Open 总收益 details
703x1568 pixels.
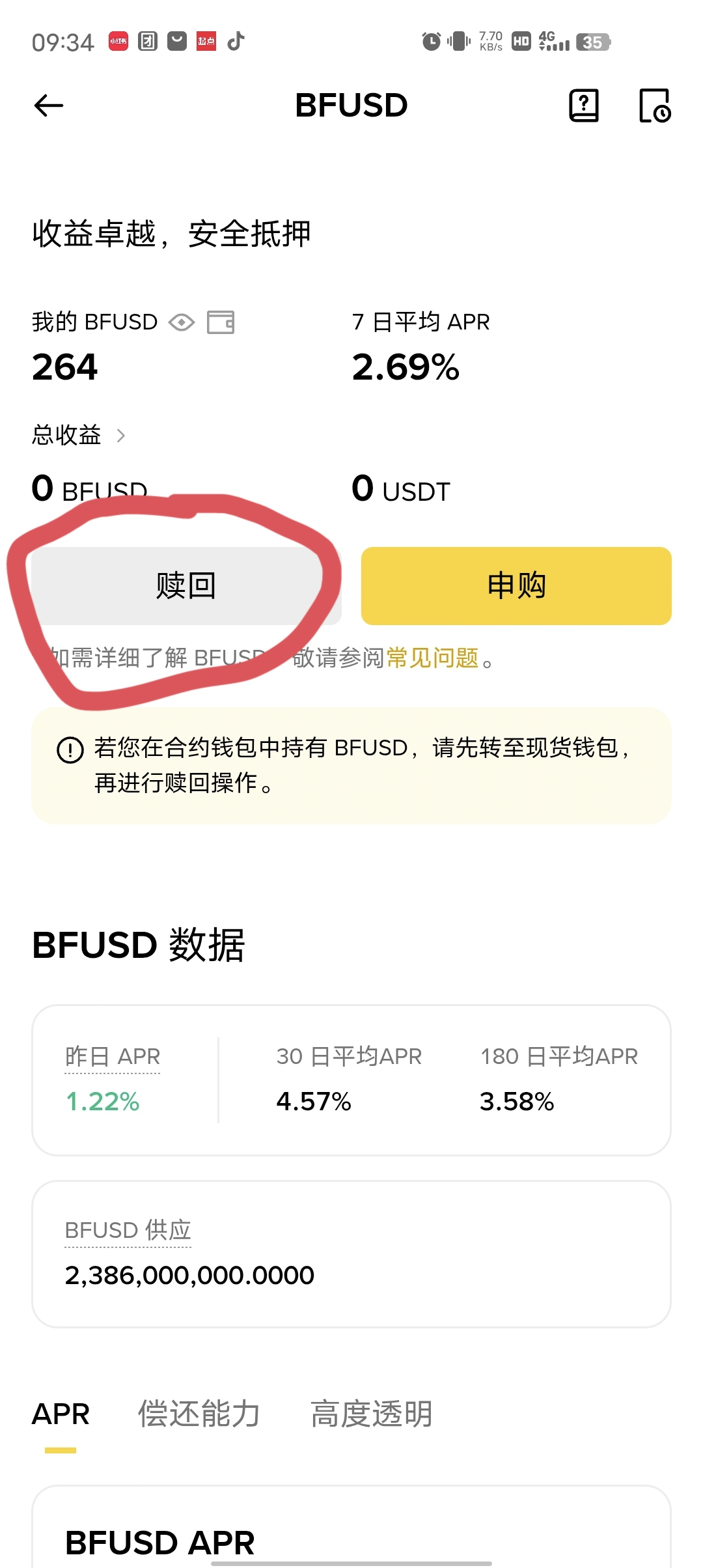pos(78,435)
